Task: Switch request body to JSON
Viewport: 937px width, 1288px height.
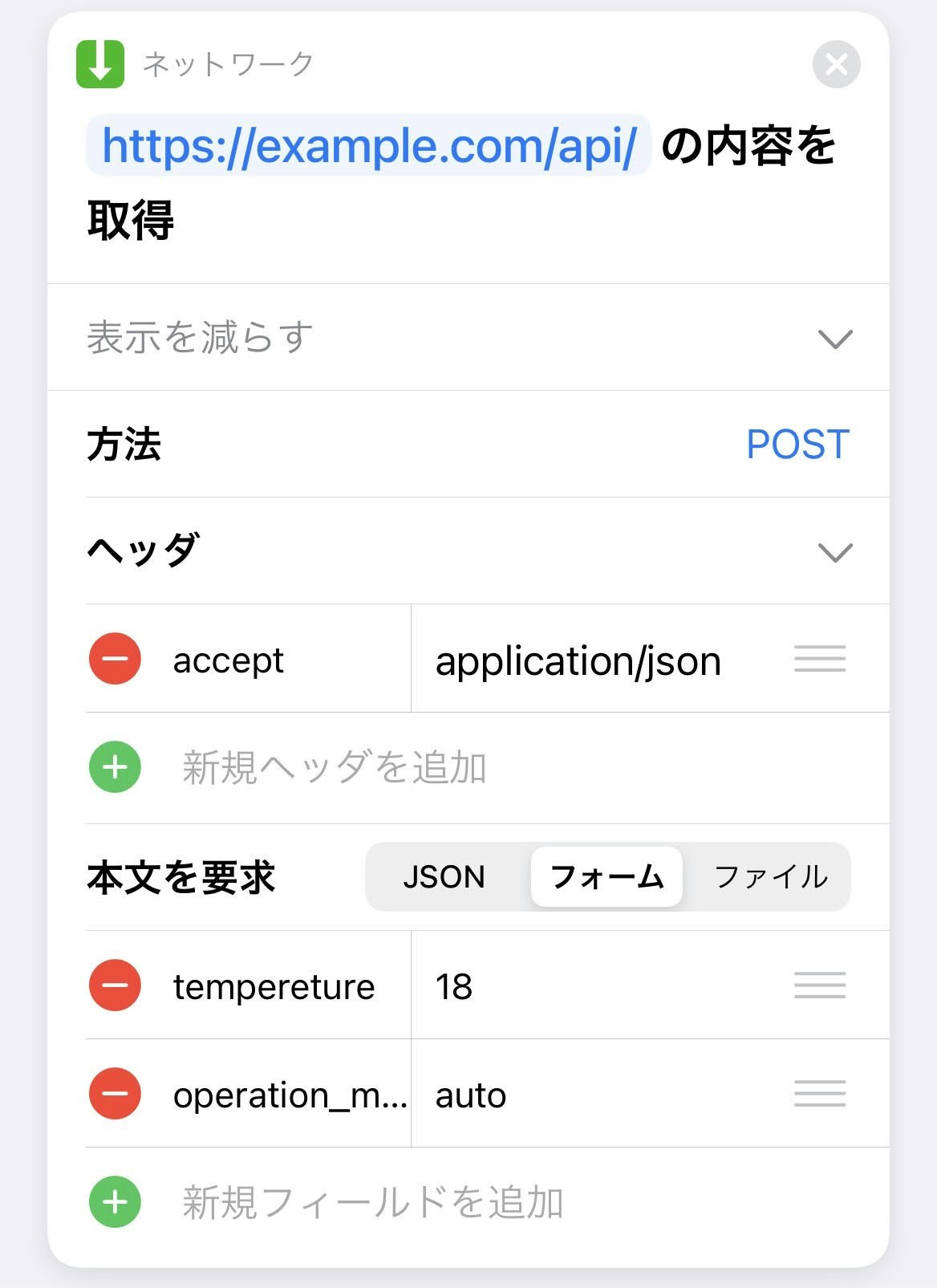Action: (x=444, y=877)
